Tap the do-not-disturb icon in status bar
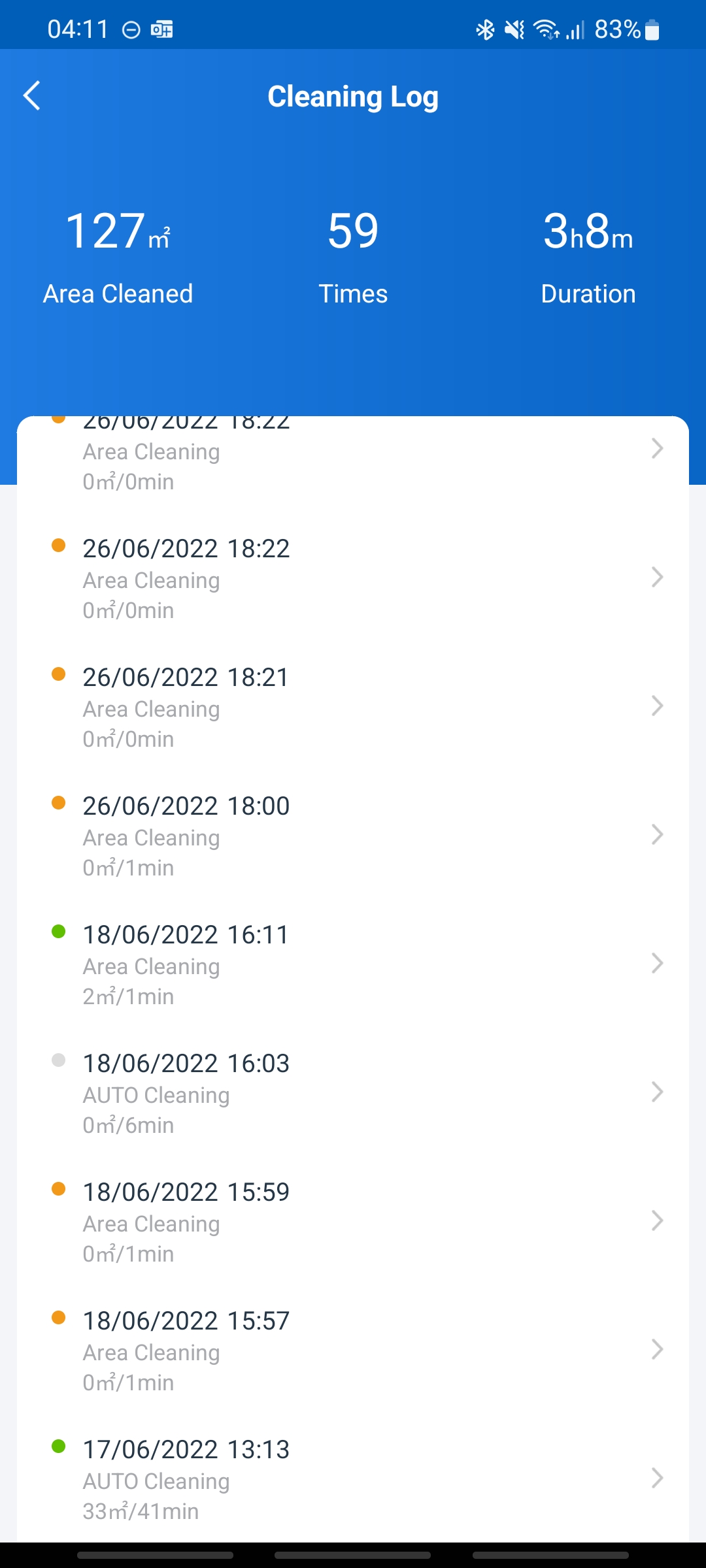 130,29
